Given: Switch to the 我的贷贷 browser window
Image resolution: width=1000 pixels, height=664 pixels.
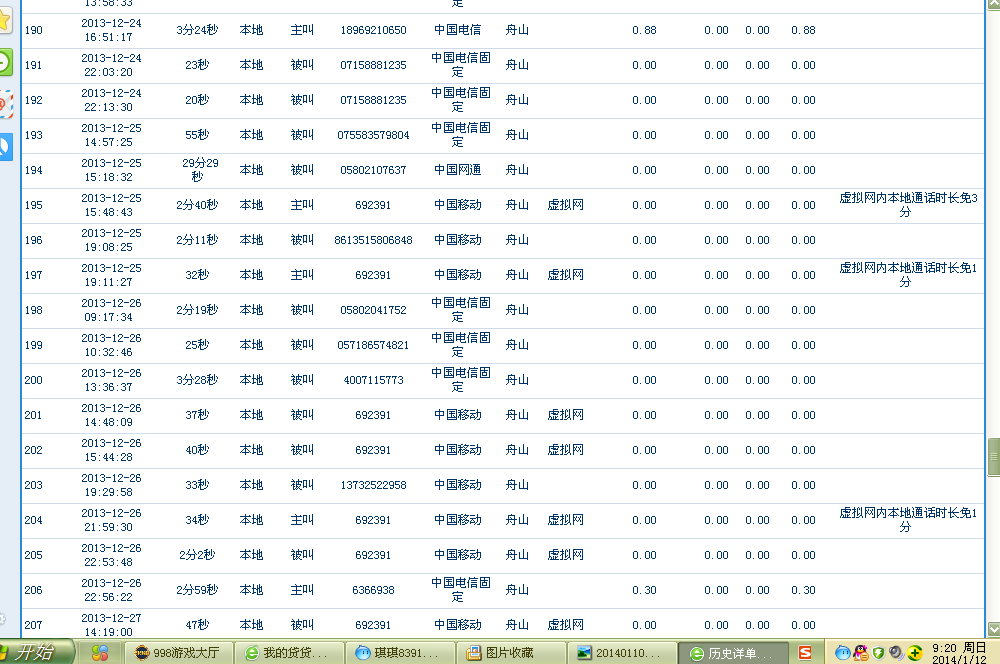Looking at the screenshot, I should pyautogui.click(x=290, y=653).
